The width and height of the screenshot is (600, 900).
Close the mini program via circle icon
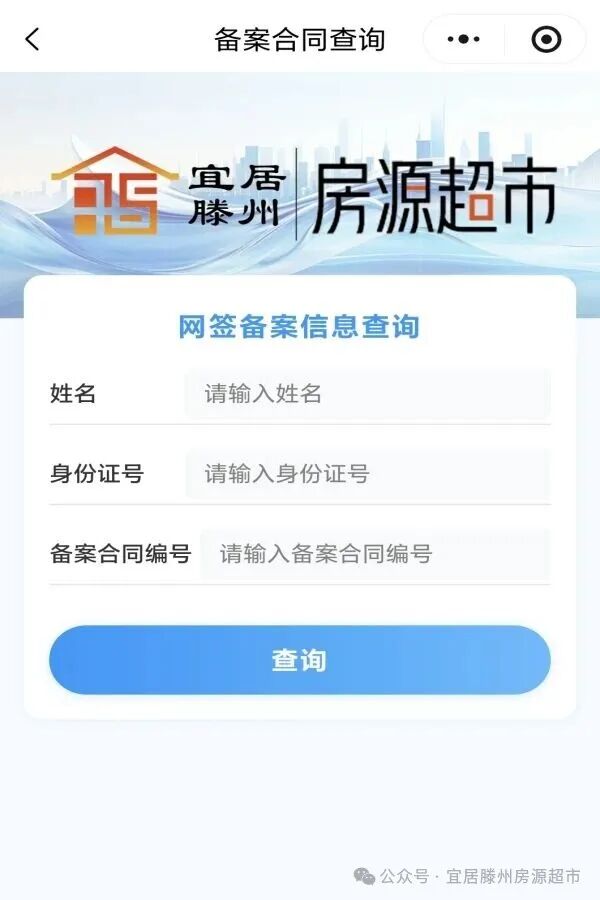546,40
